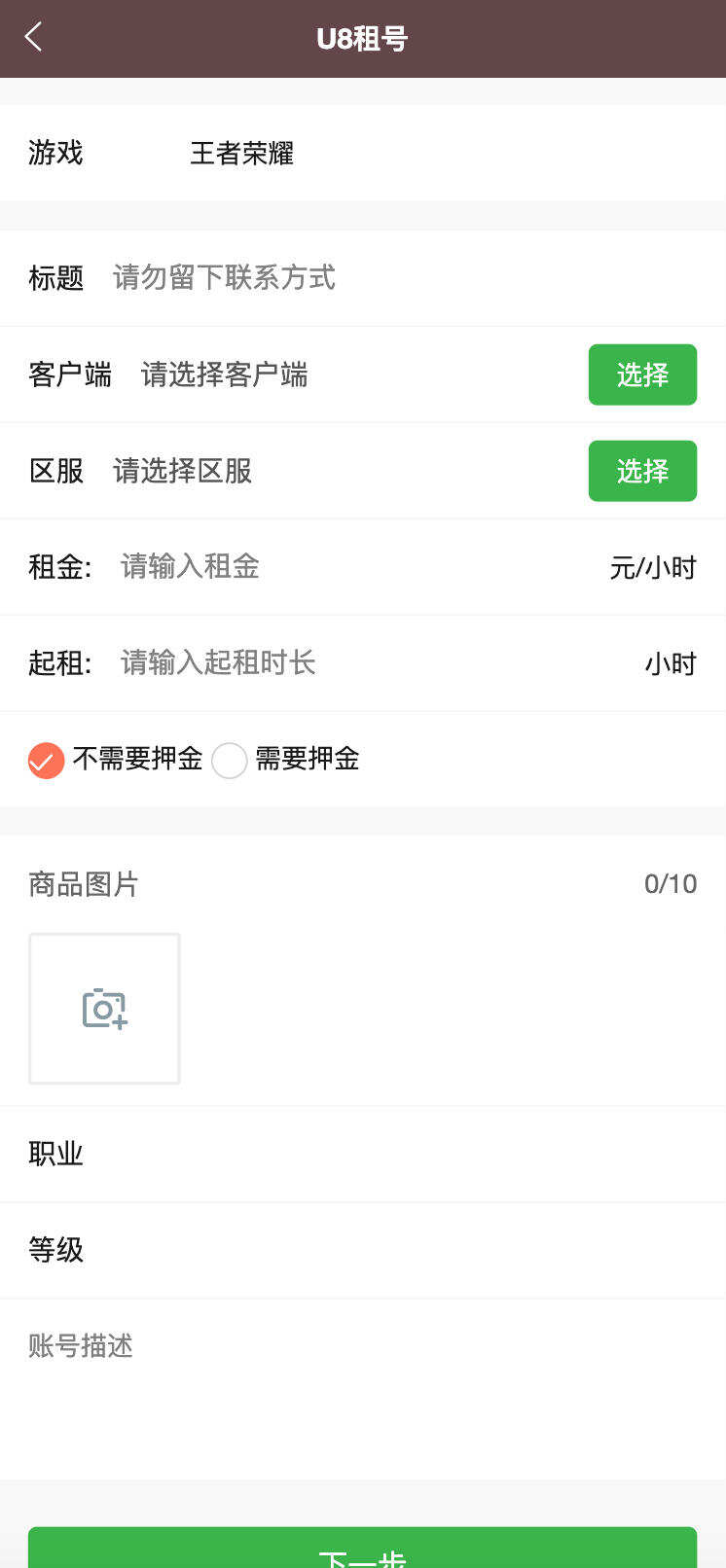Open the 区服 selection with its 选择 button
The height and width of the screenshot is (1568, 726).
(642, 471)
